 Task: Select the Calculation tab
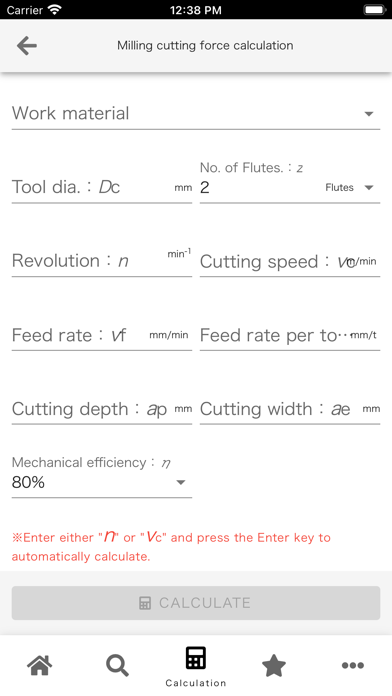(196, 667)
